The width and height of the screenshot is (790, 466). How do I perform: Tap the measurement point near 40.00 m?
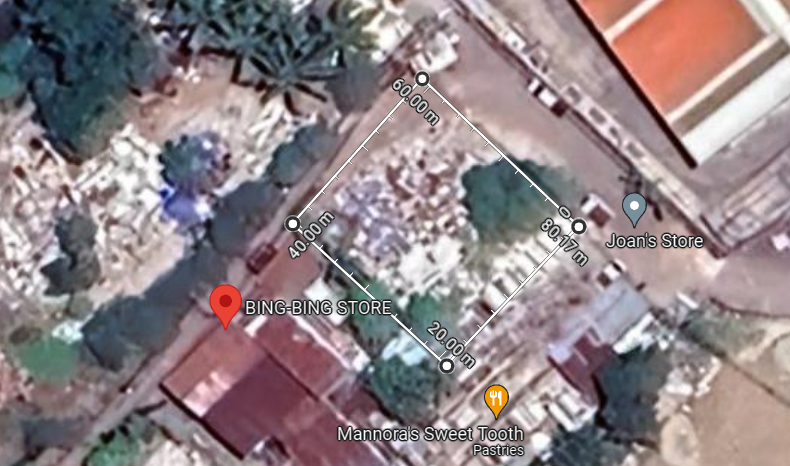(x=293, y=222)
